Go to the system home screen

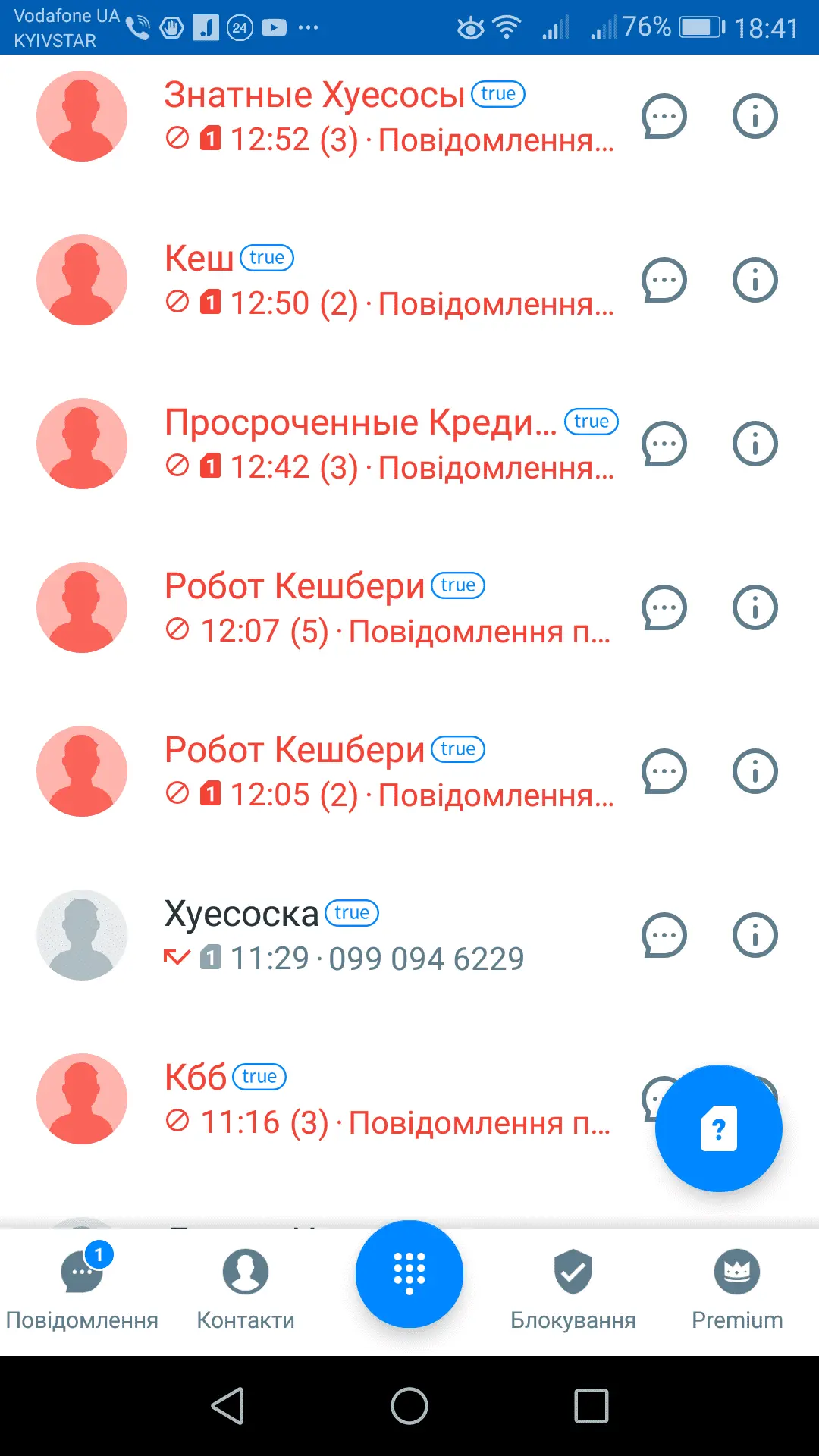tap(409, 1406)
